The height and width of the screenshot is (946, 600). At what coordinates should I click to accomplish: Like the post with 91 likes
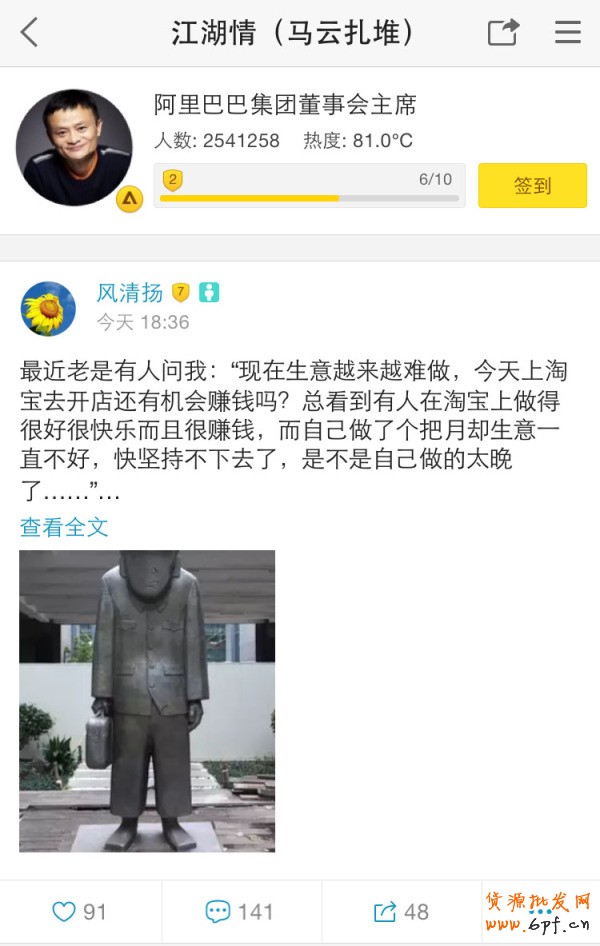(80, 912)
